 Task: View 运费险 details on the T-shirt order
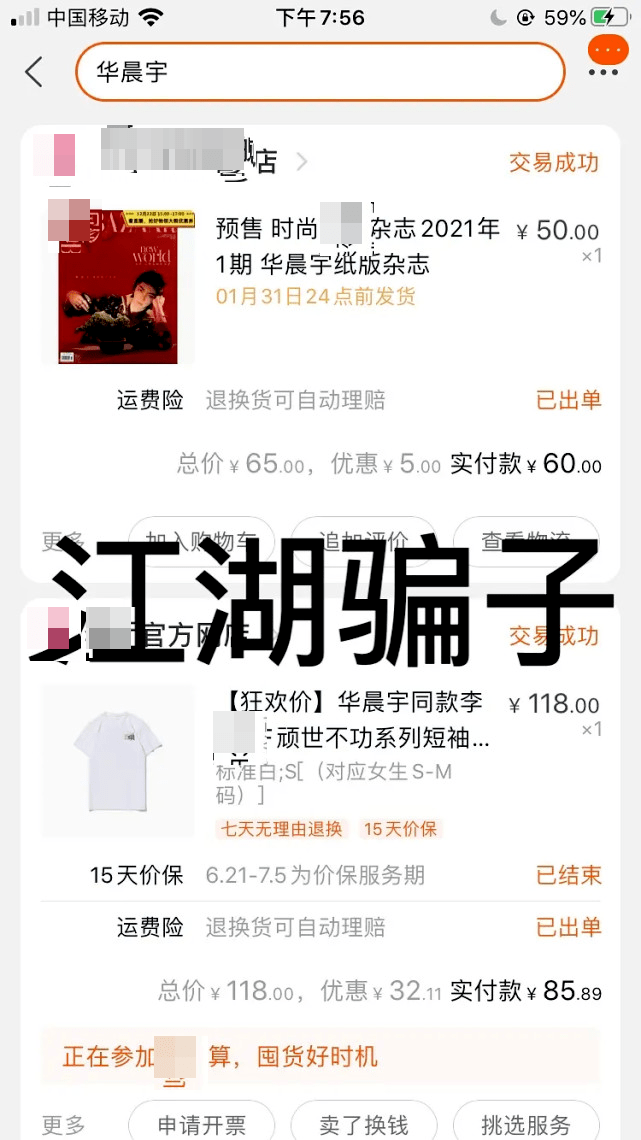320,928
